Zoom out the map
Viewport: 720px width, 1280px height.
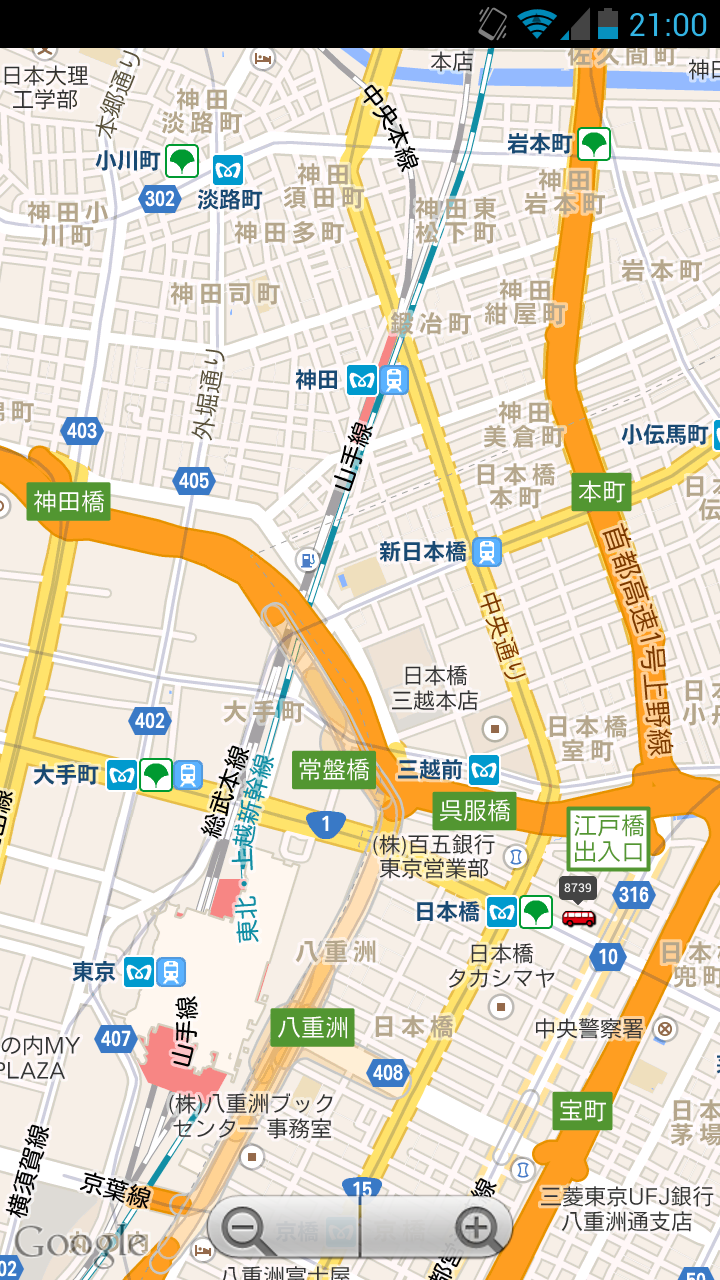(x=245, y=1227)
